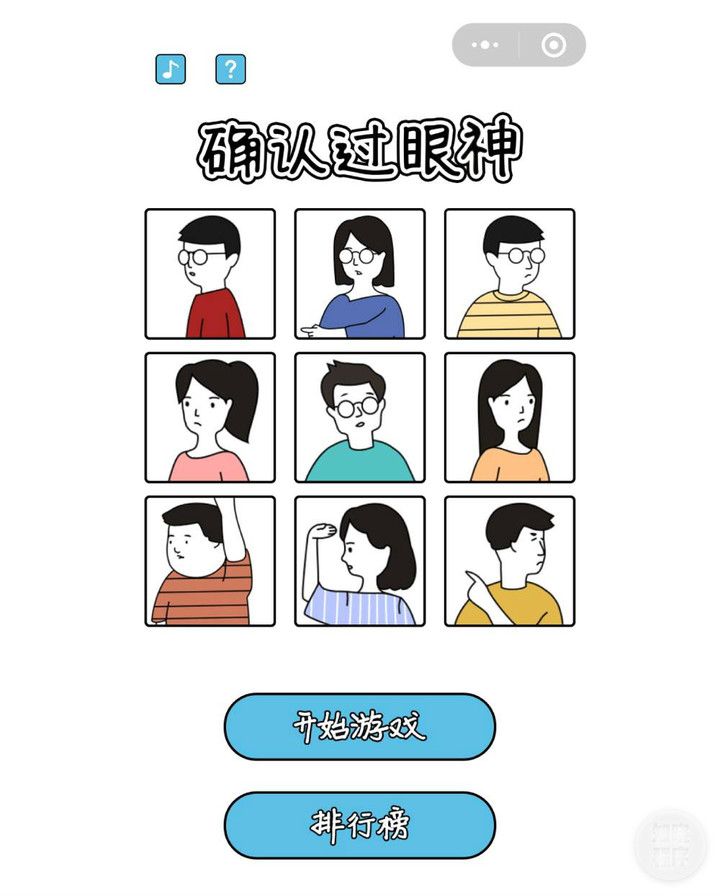The height and width of the screenshot is (896, 720).
Task: Open the mini program three-dot menu
Action: [x=485, y=45]
